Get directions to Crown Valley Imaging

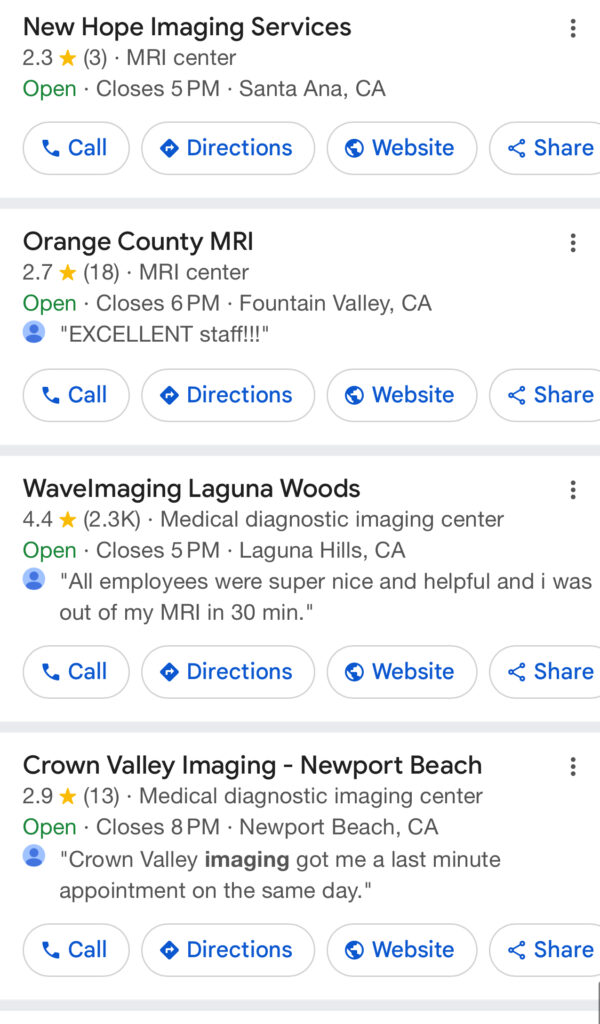[228, 949]
